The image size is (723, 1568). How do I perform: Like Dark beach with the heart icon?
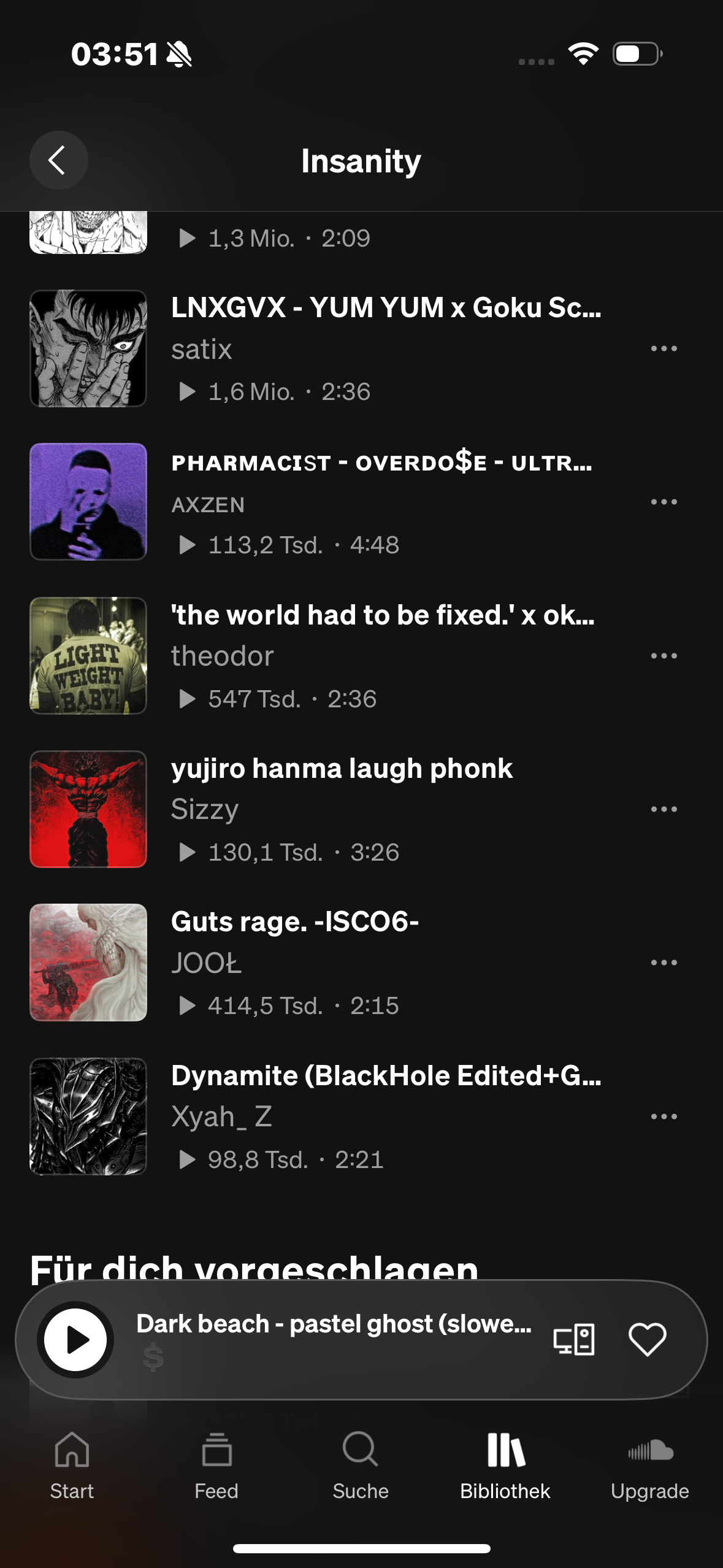(648, 1340)
